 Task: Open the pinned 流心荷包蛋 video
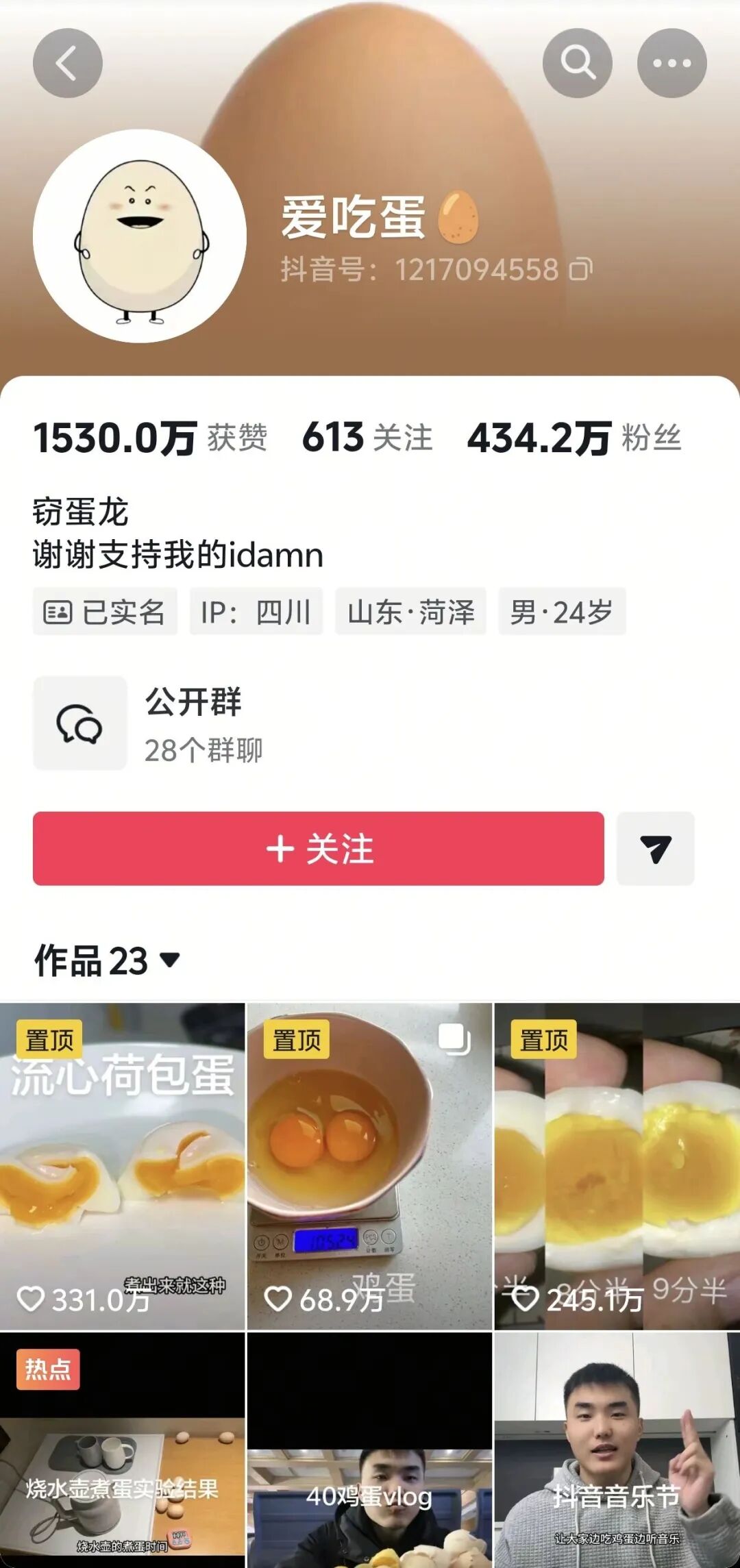(122, 1166)
